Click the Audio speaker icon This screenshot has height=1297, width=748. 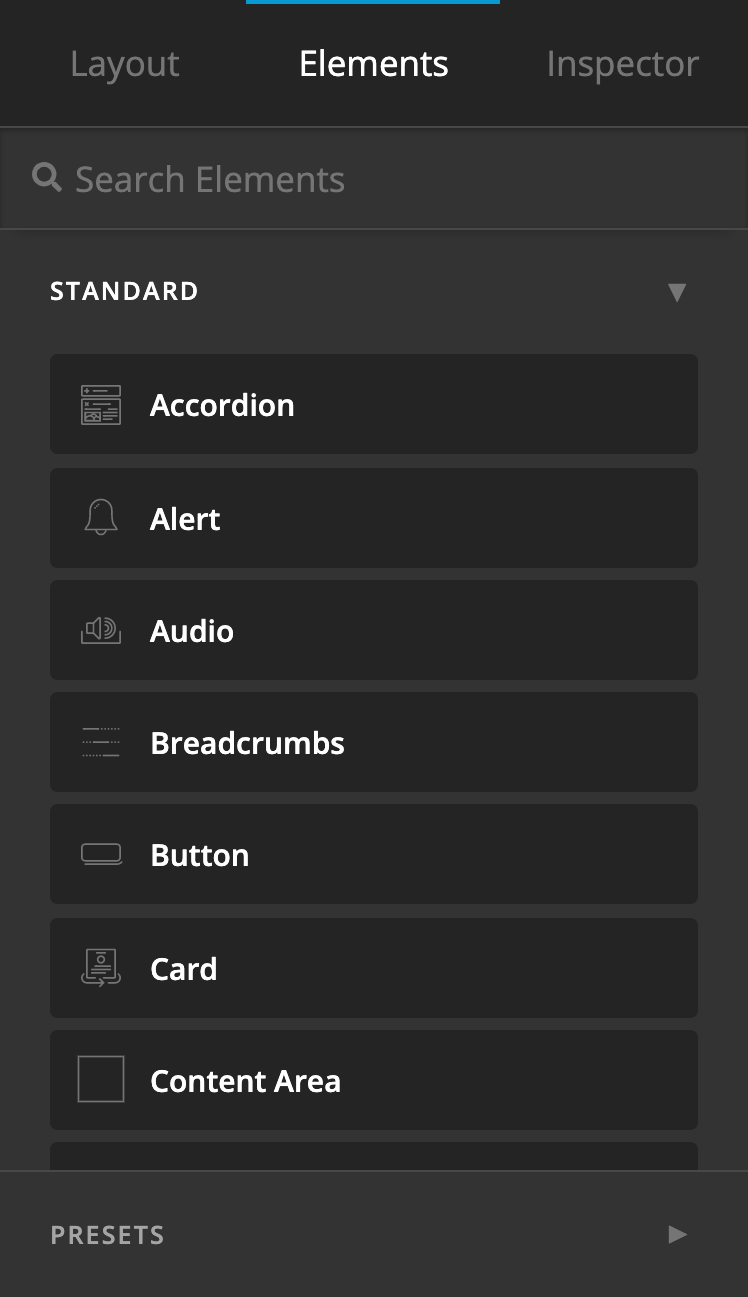pos(100,630)
